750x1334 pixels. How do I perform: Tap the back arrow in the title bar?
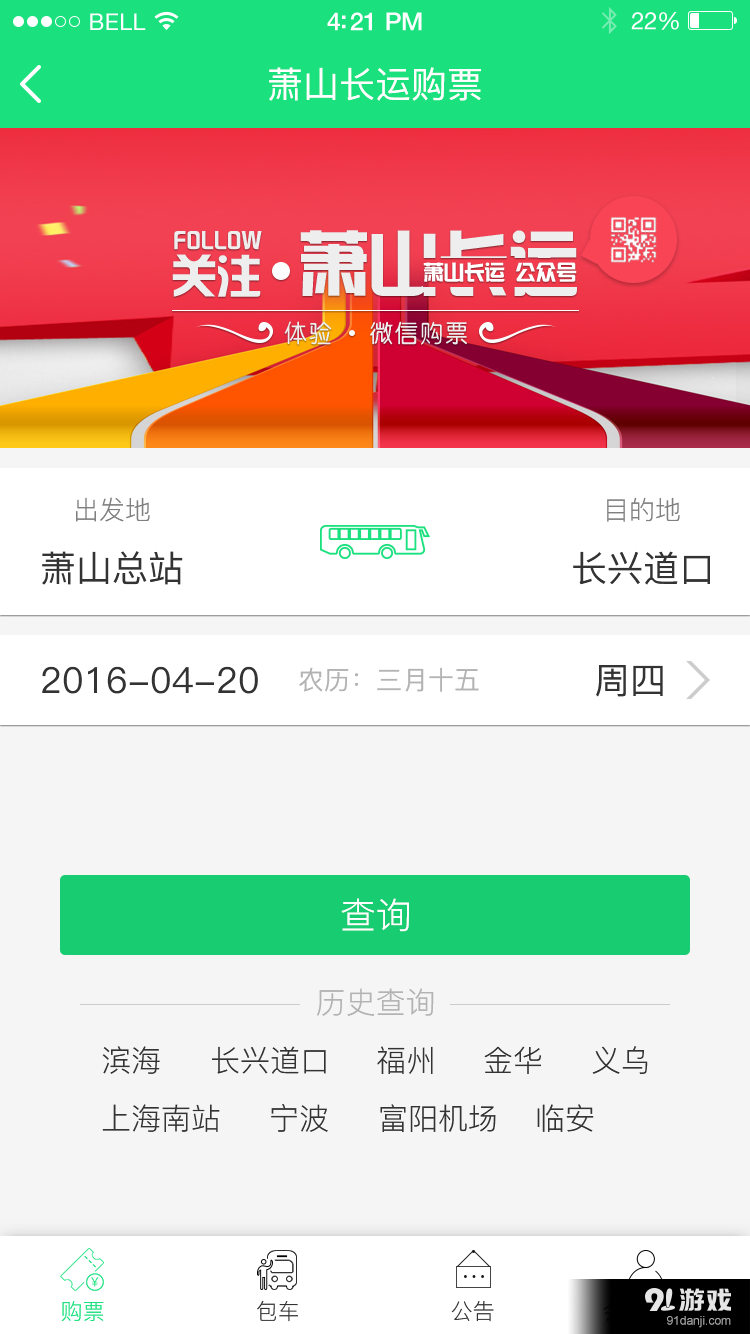coord(30,85)
